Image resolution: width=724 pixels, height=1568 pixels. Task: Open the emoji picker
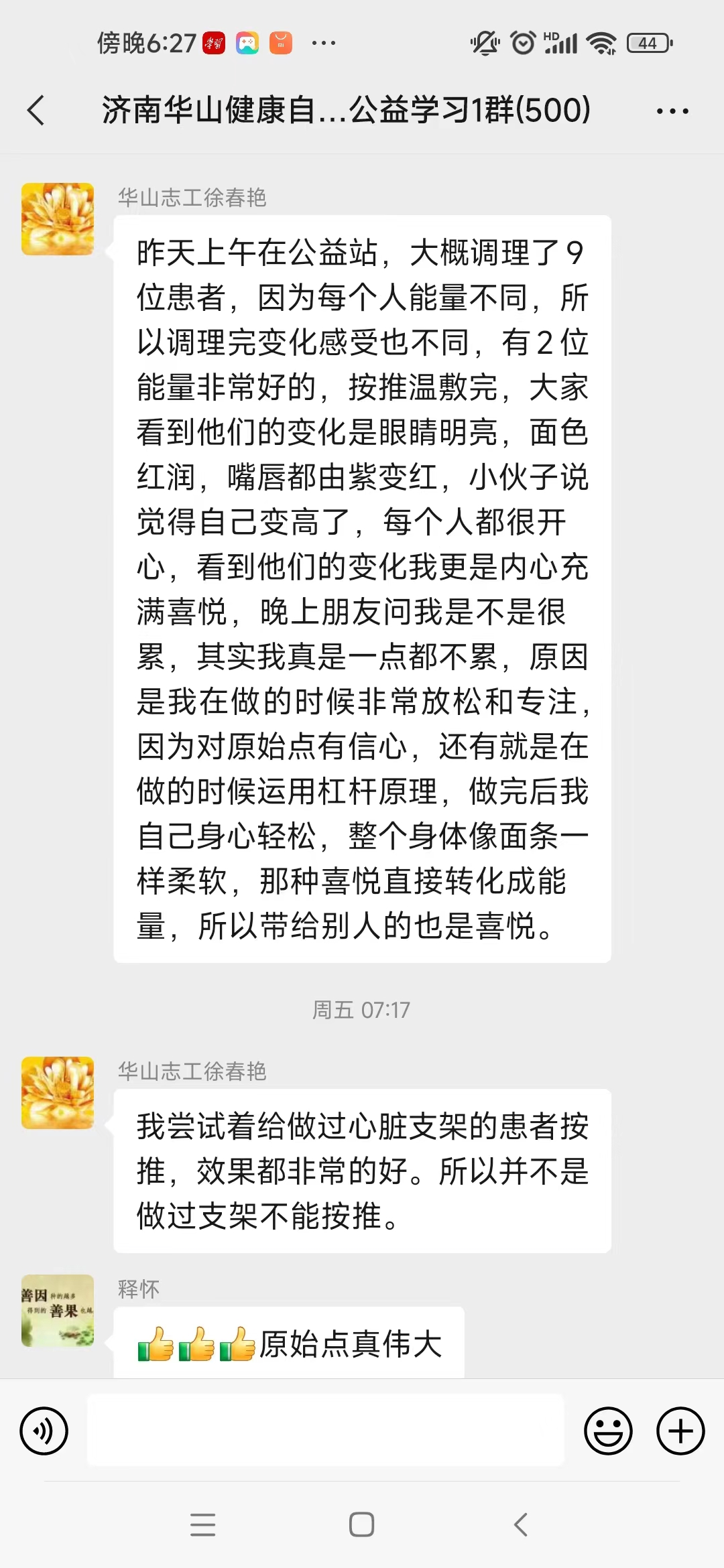click(x=608, y=1431)
